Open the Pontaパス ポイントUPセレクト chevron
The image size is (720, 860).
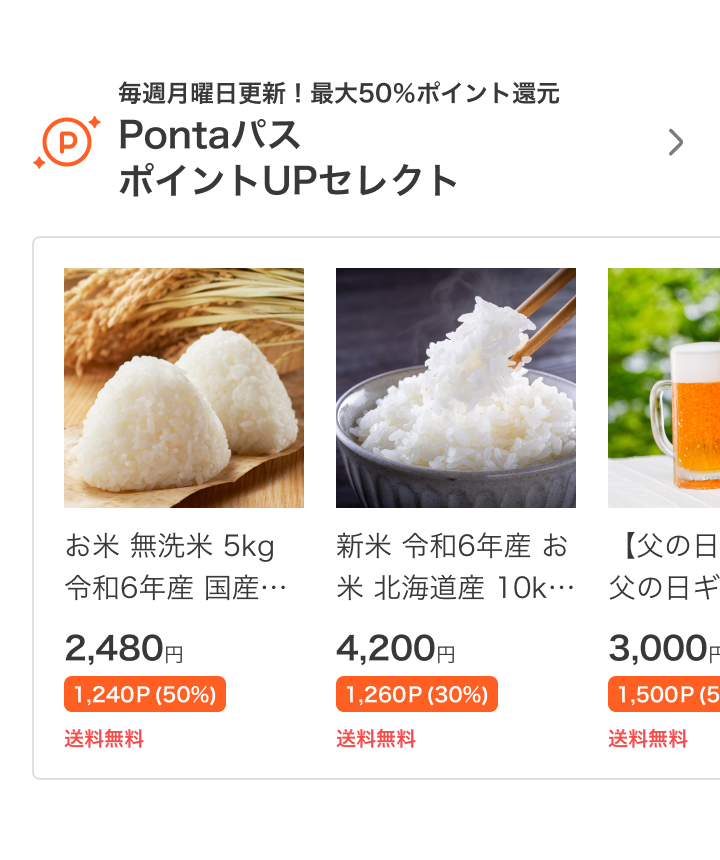676,143
